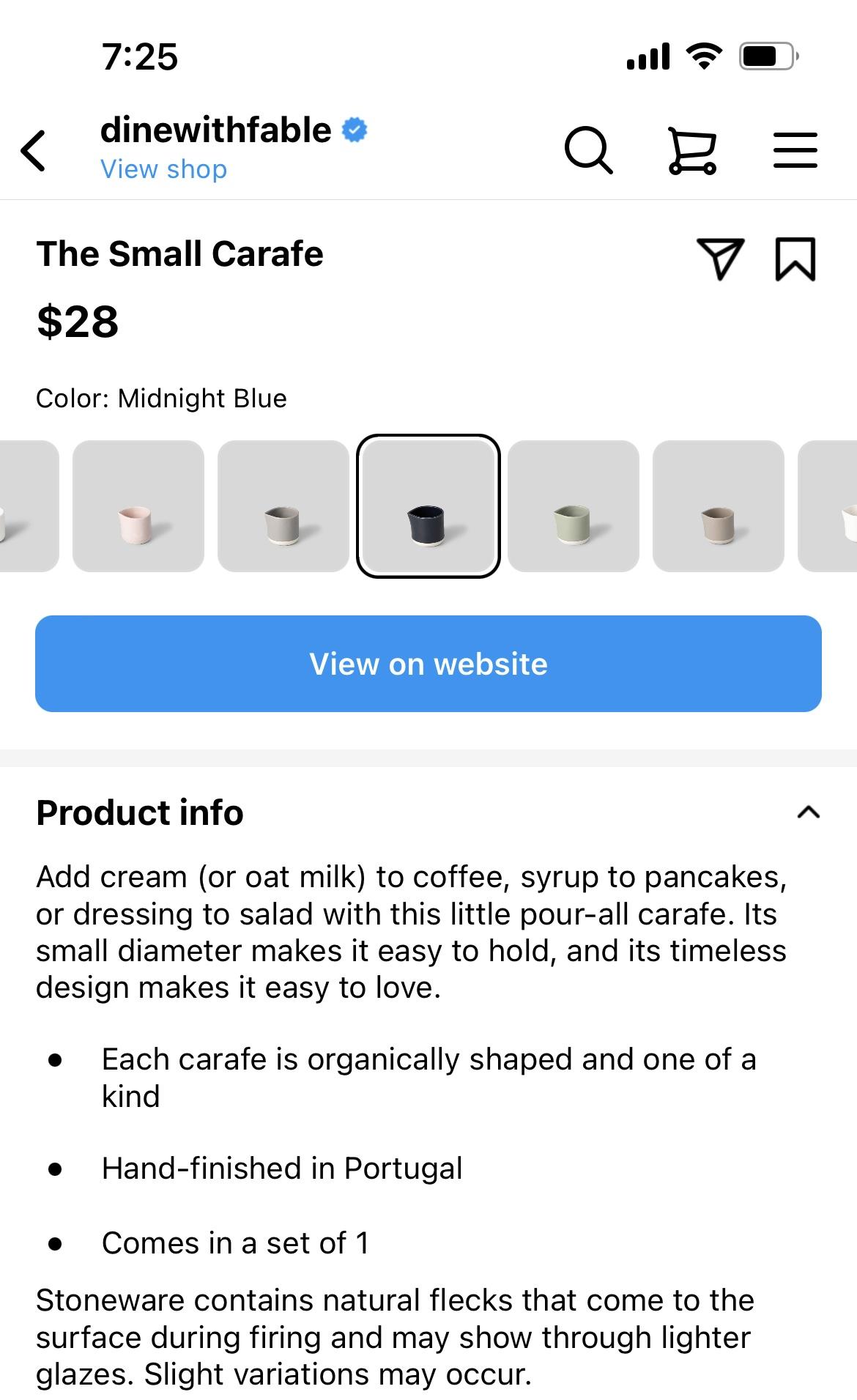
Task: Go back to the previous screen
Action: click(34, 150)
